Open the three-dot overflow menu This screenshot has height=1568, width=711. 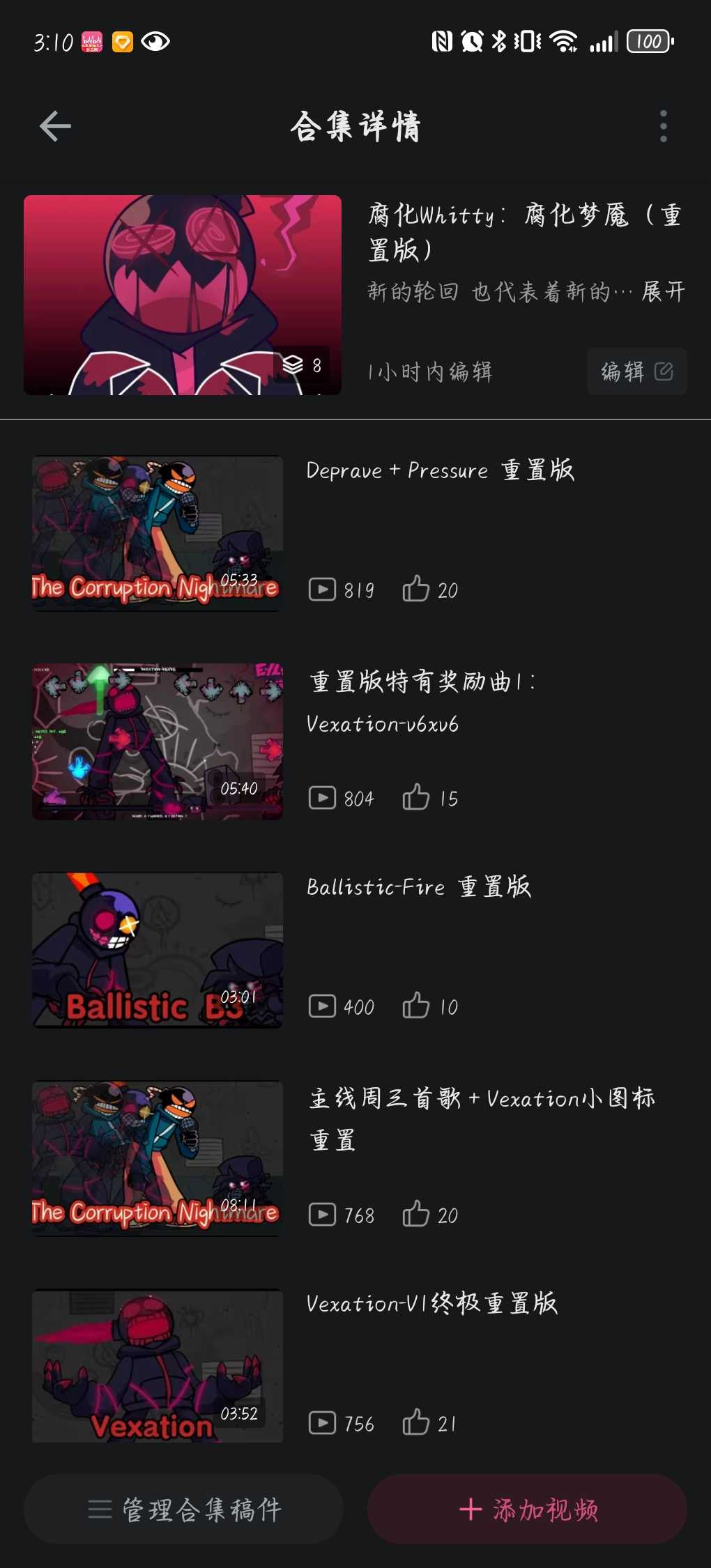(x=663, y=126)
